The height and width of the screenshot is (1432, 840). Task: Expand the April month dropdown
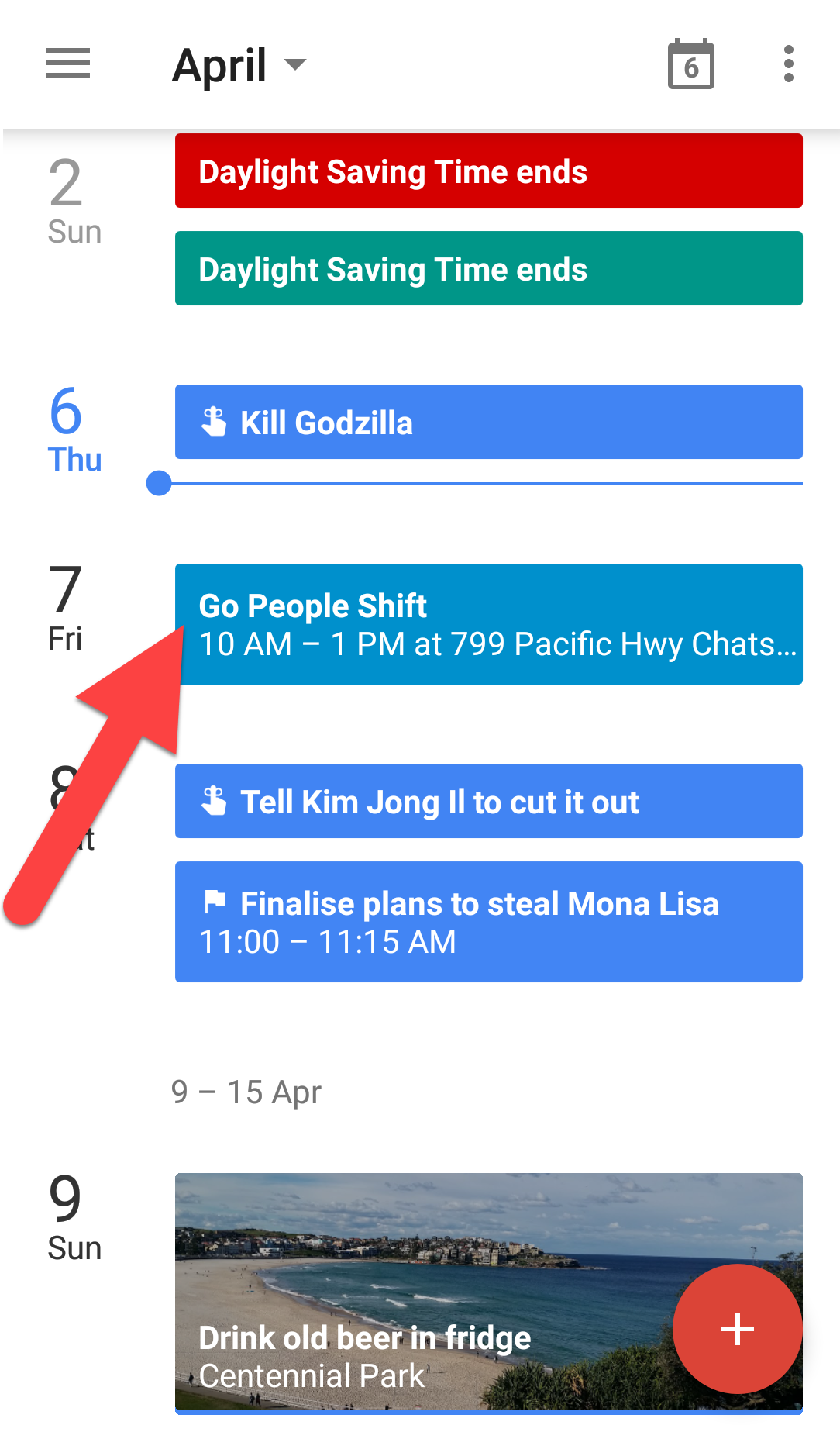[239, 65]
